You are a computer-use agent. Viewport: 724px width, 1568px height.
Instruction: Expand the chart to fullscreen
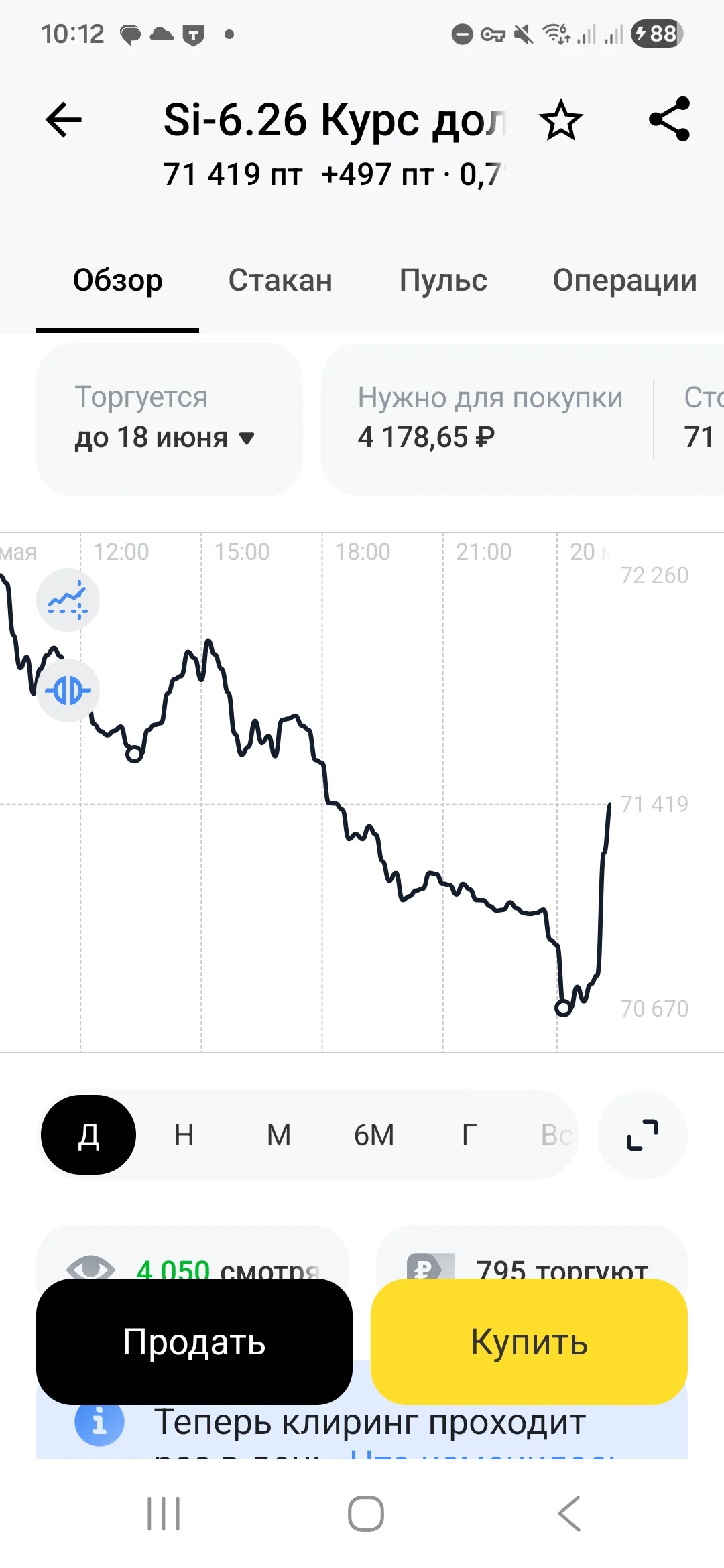pos(642,1134)
